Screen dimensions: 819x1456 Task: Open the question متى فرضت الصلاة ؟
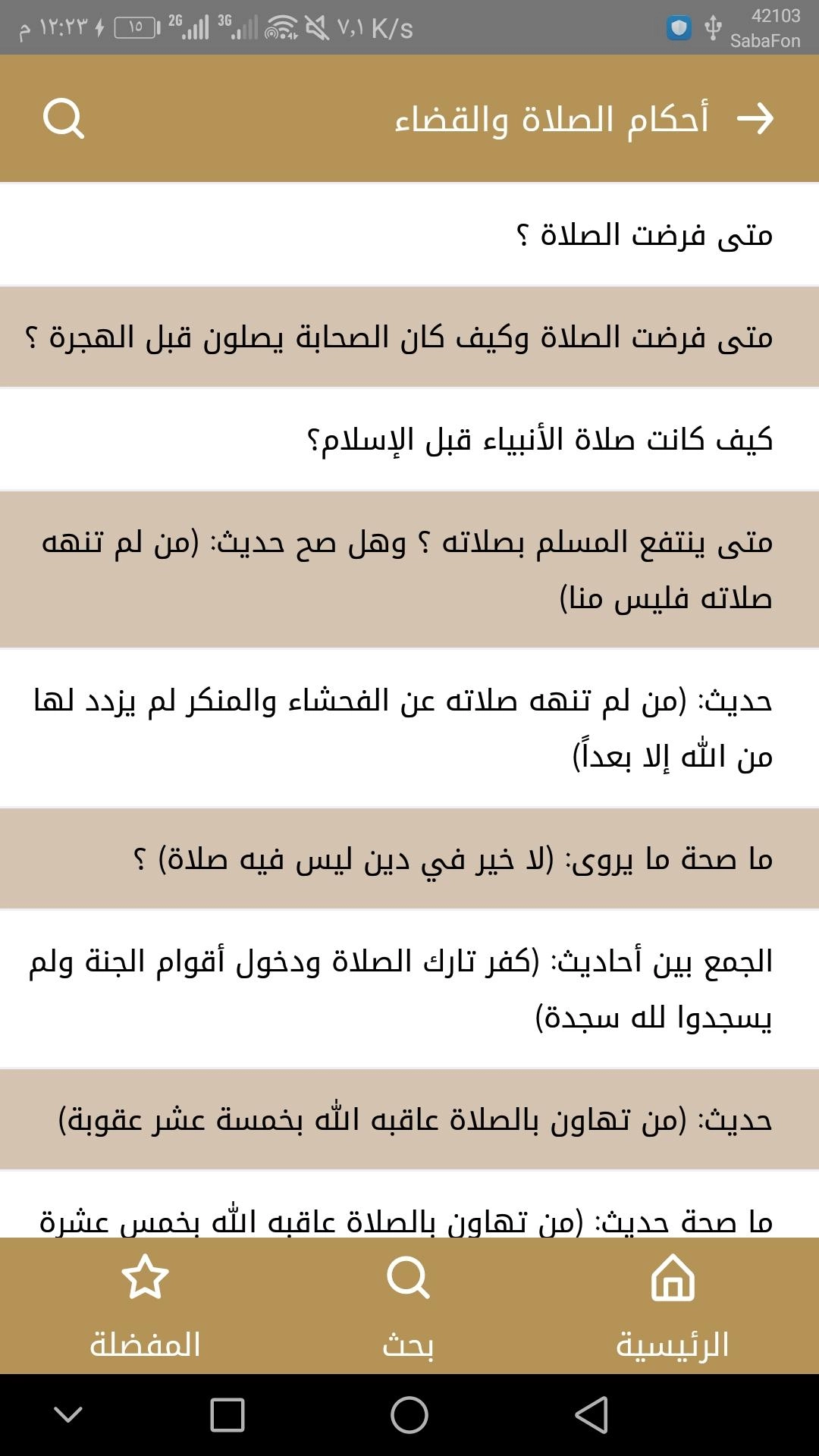(x=409, y=234)
